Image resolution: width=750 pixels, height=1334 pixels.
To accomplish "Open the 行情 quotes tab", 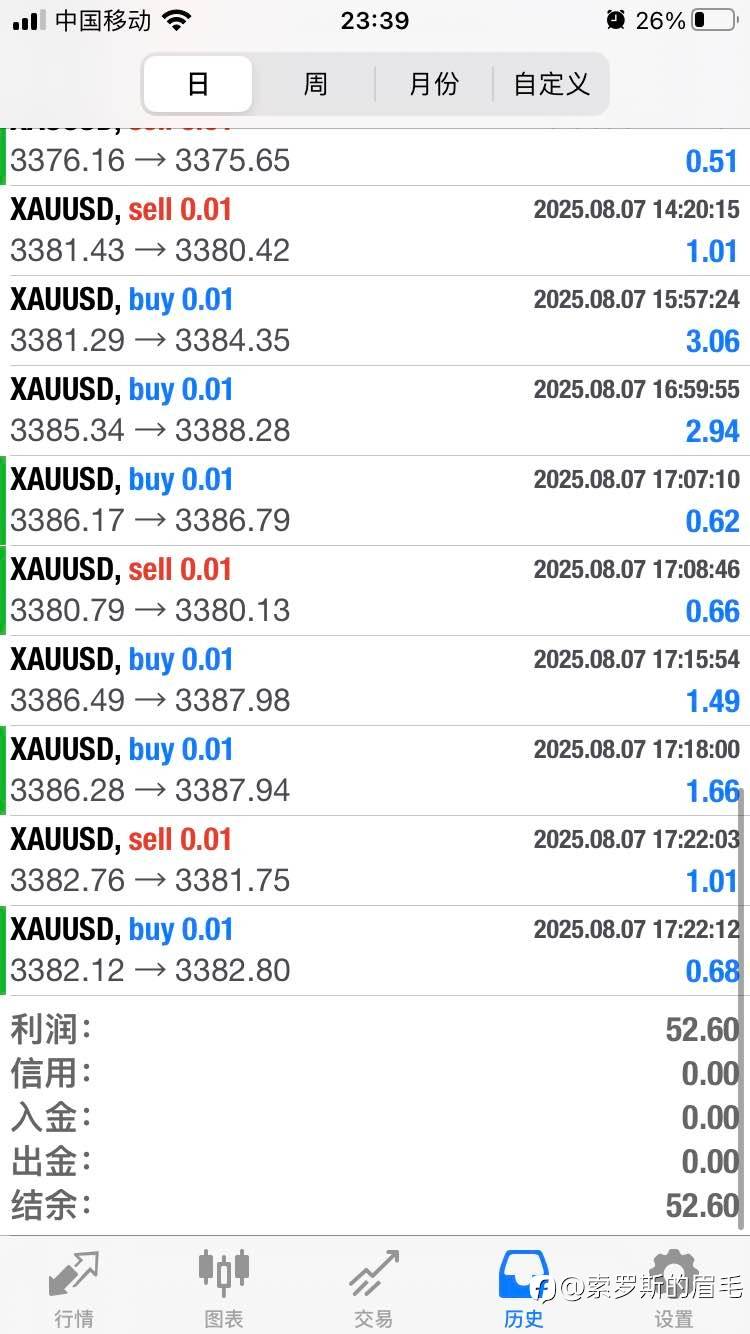I will pos(75,1288).
